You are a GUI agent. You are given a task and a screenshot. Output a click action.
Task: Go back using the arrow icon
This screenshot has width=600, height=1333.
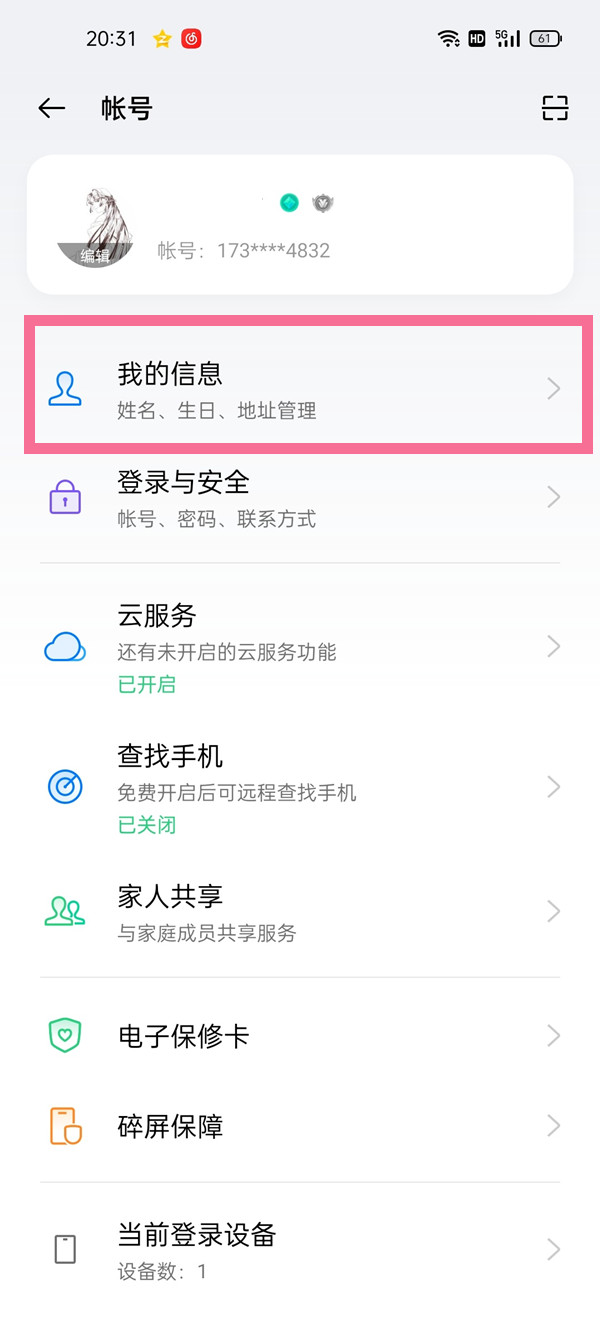tap(52, 109)
